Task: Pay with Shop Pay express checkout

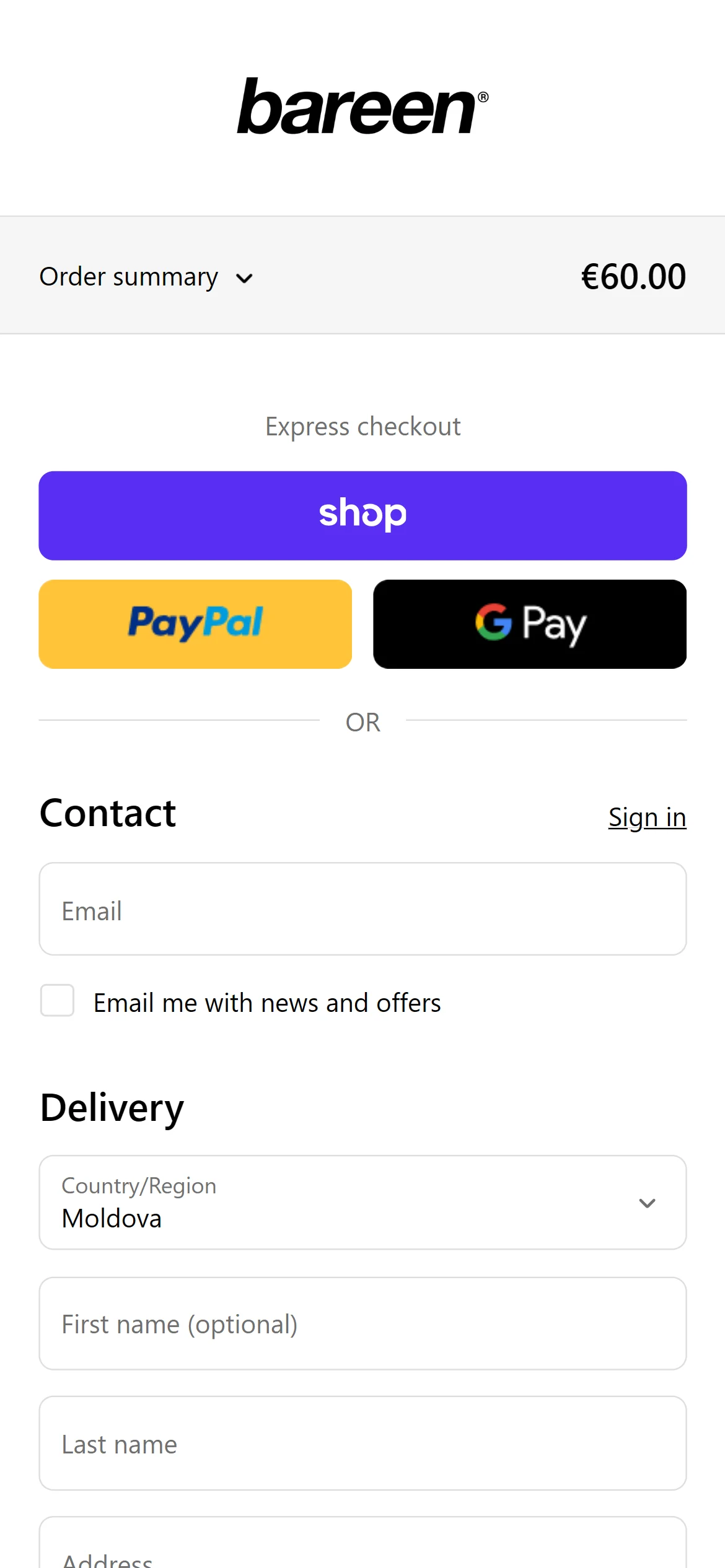Action: (x=362, y=515)
